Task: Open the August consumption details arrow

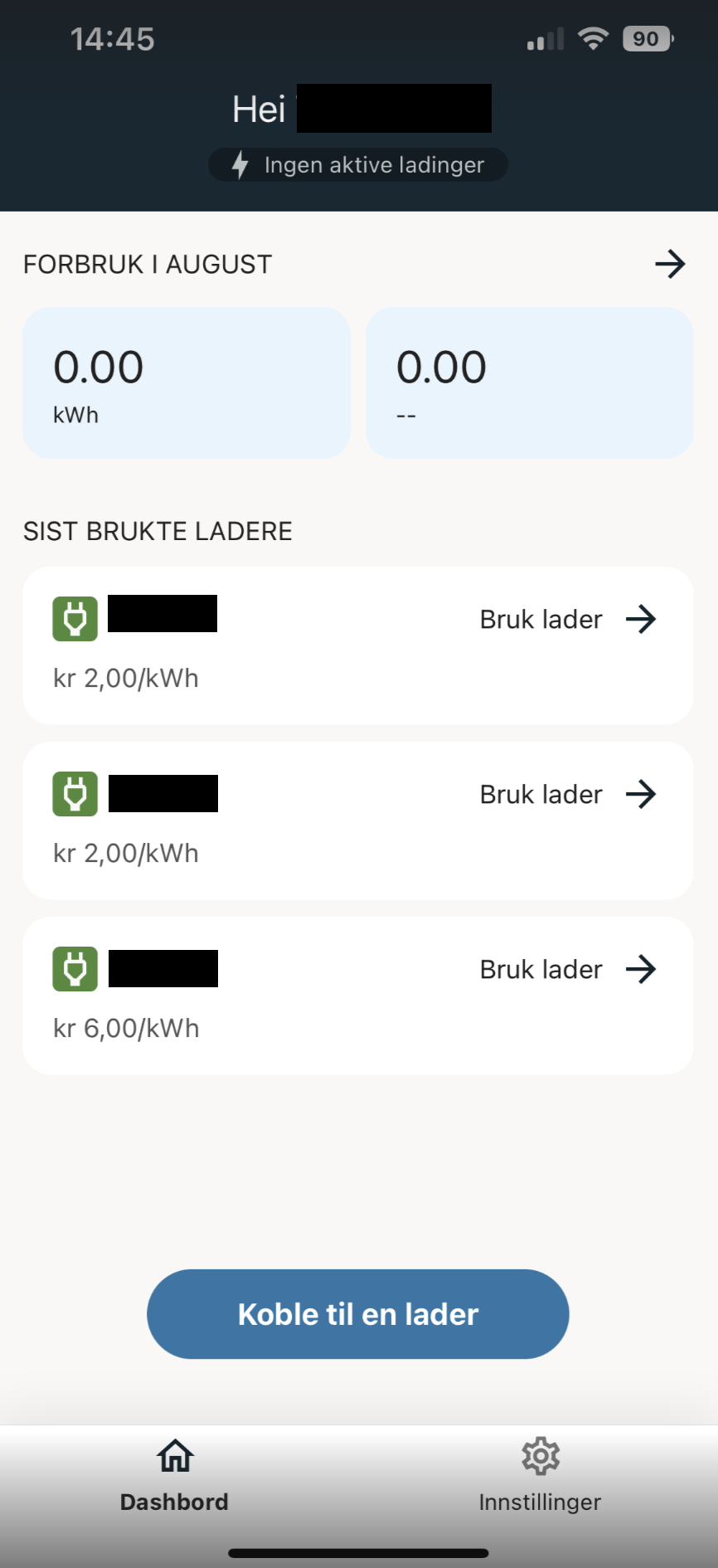Action: [670, 265]
